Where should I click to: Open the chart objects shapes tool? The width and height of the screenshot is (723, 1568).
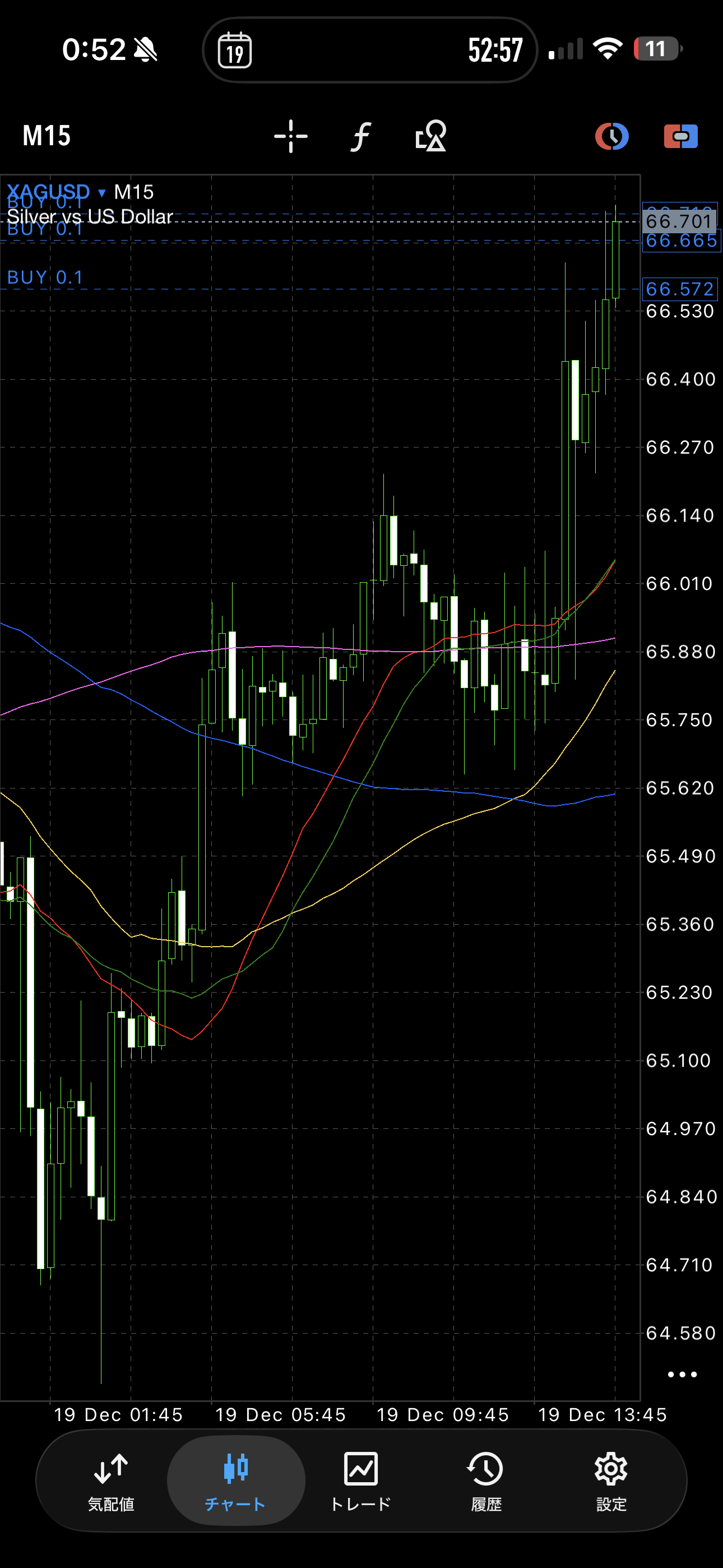[x=431, y=136]
